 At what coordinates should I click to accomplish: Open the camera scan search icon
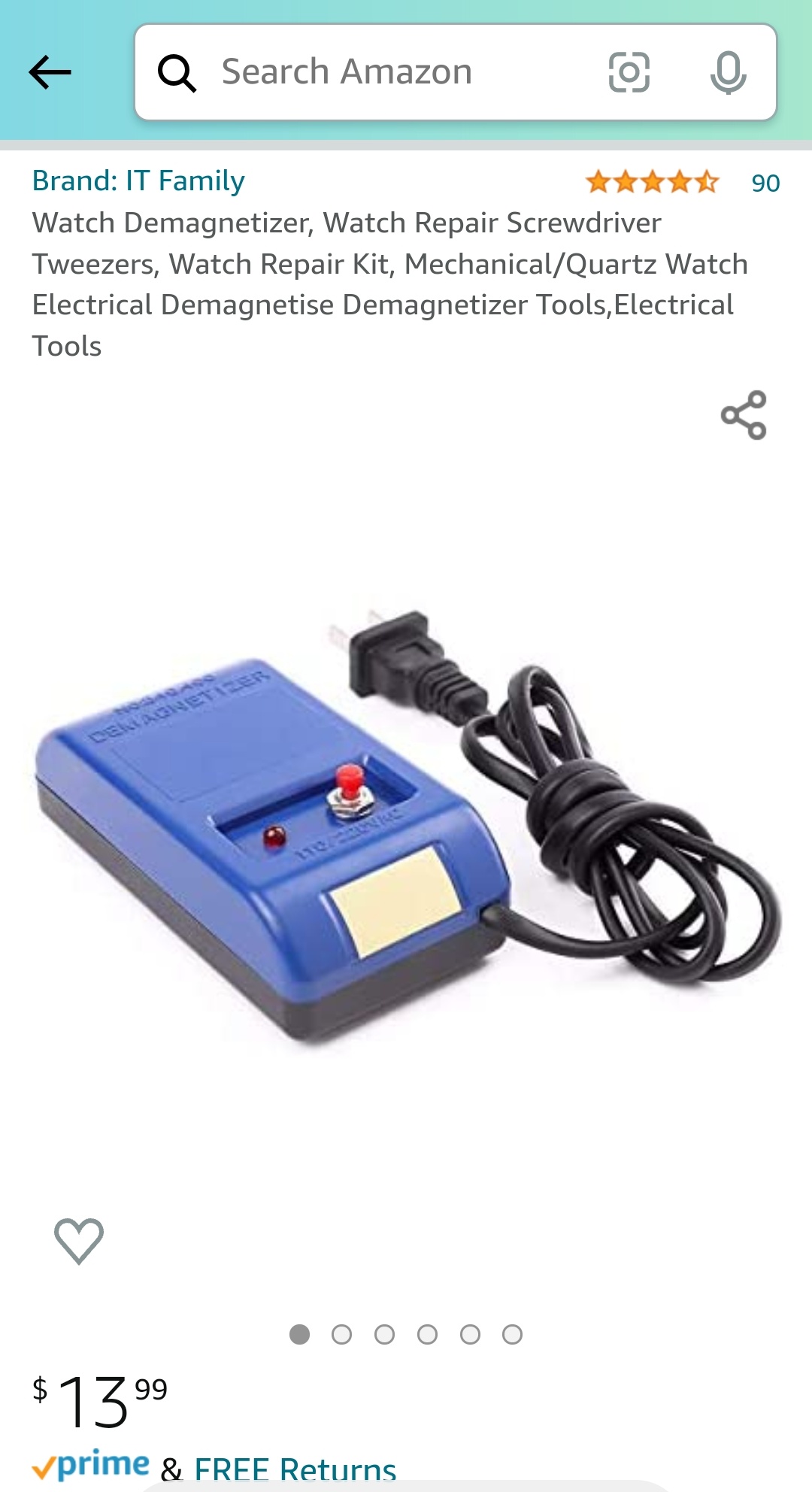coord(629,73)
